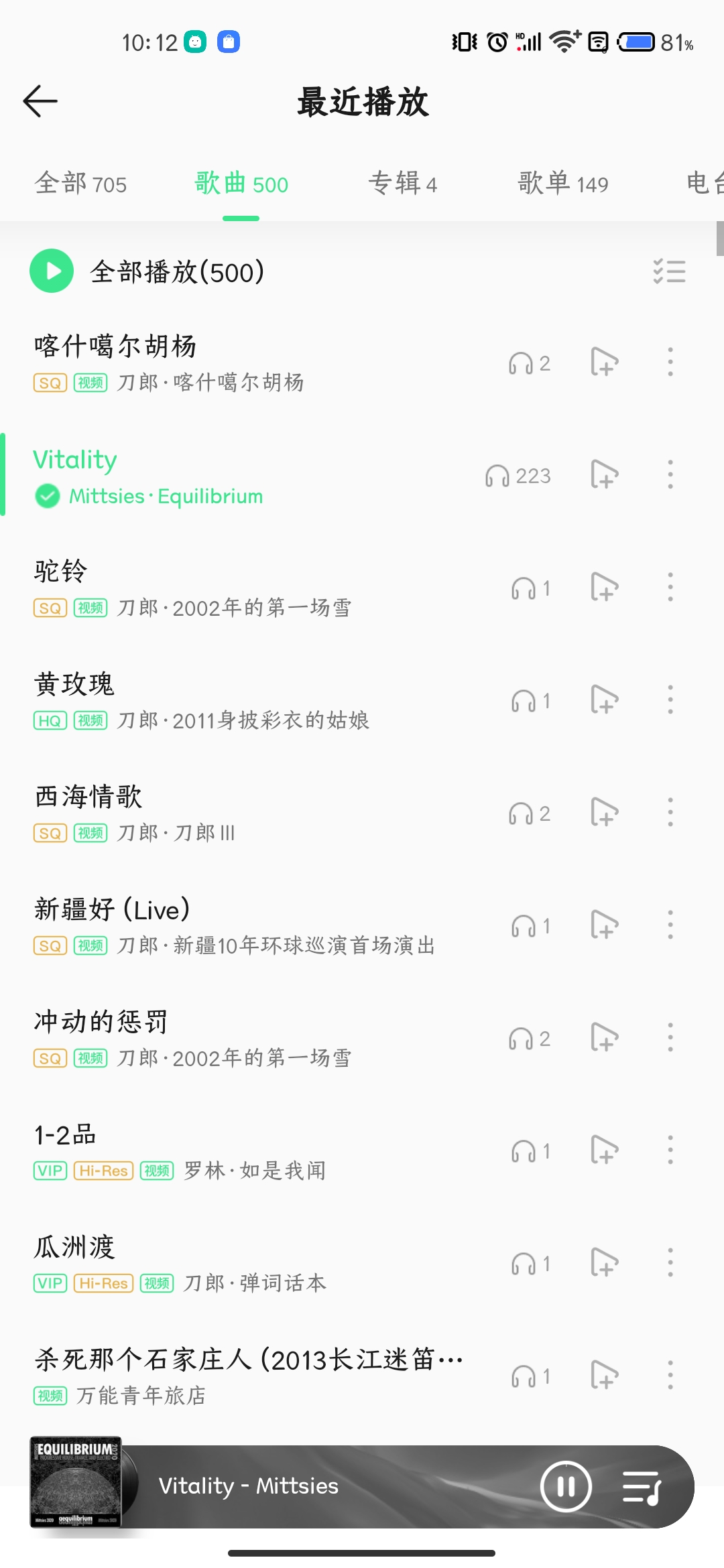This screenshot has height=1568, width=724.
Task: Open the Equilibrium album cover player
Action: [76, 1482]
